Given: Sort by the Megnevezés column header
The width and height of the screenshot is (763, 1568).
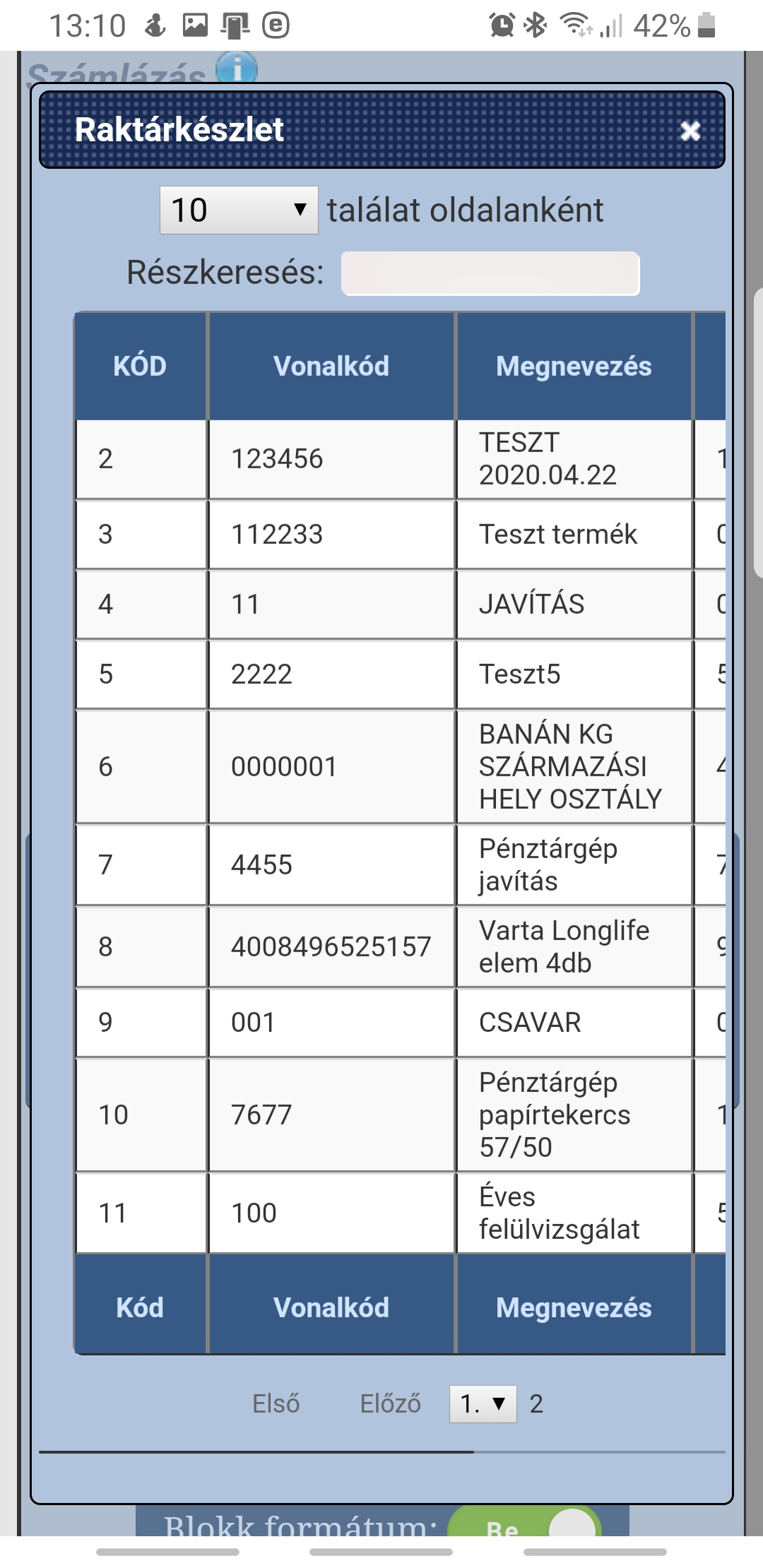Looking at the screenshot, I should [x=573, y=367].
